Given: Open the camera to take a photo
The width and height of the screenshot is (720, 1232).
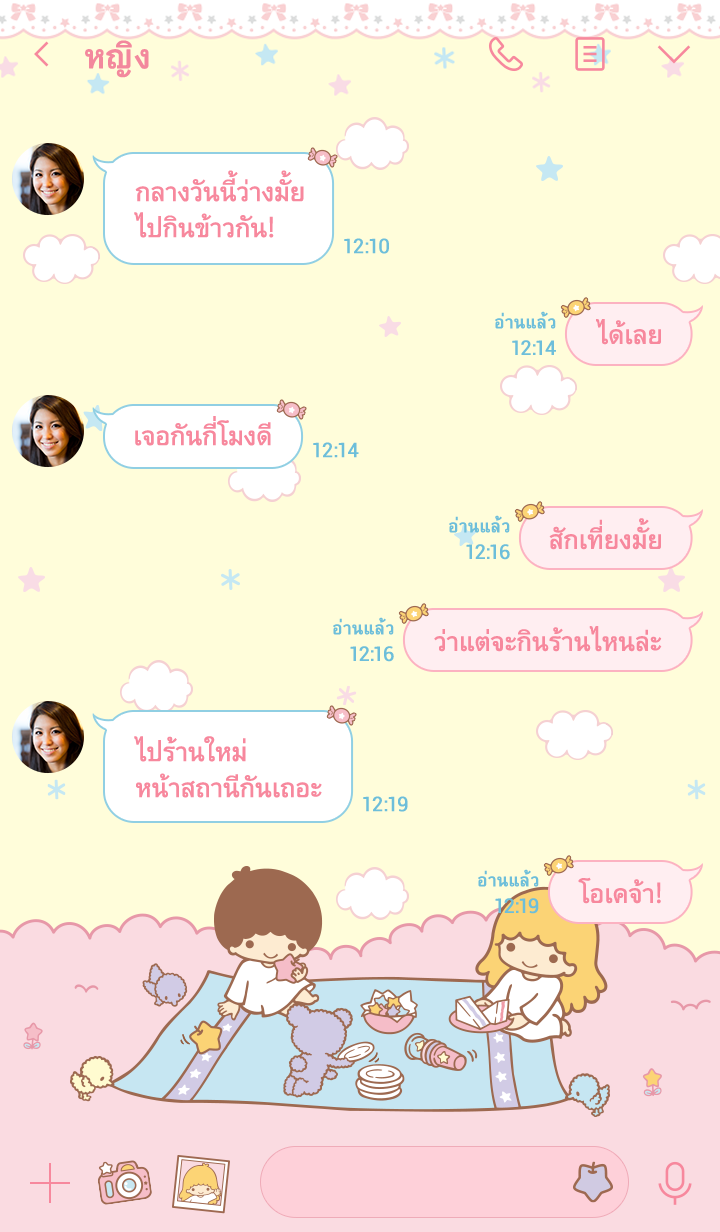Looking at the screenshot, I should 124,1182.
